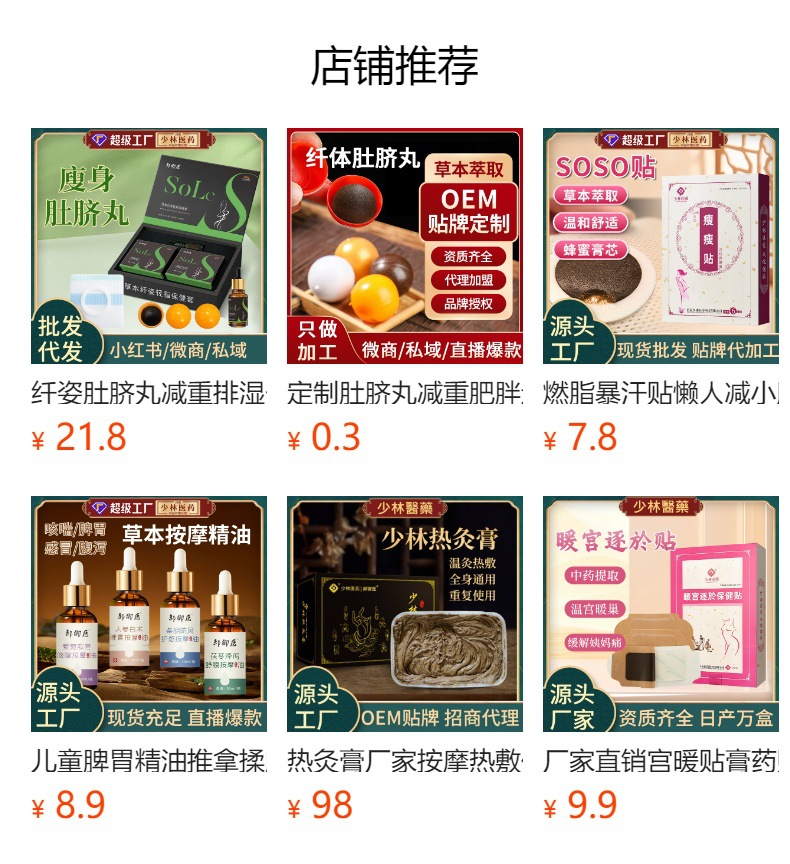The image size is (790, 864).
Task: View the 定制肚脐丸 item priced ¥0.3
Action: point(404,246)
